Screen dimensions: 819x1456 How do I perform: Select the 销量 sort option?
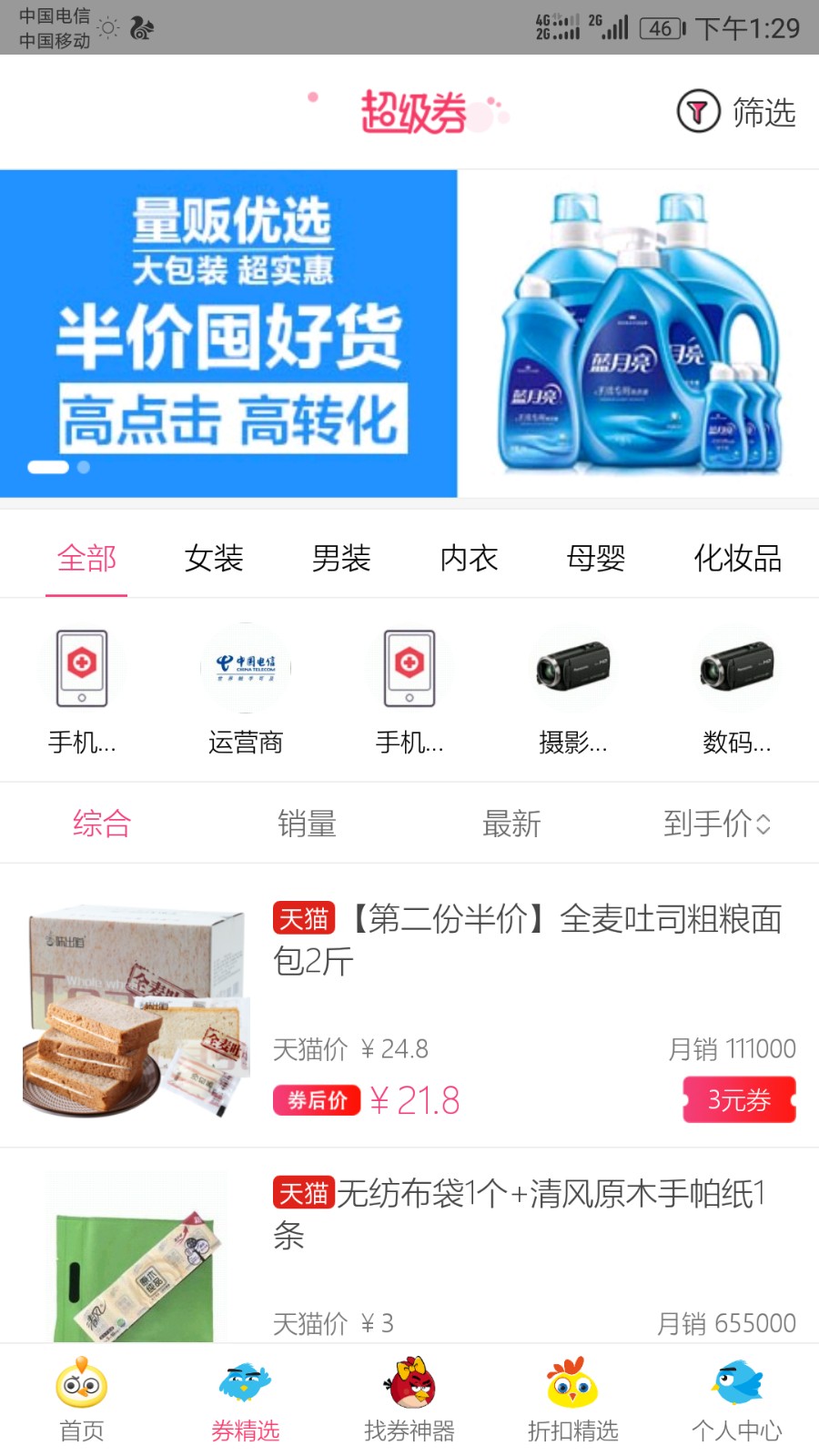[308, 824]
